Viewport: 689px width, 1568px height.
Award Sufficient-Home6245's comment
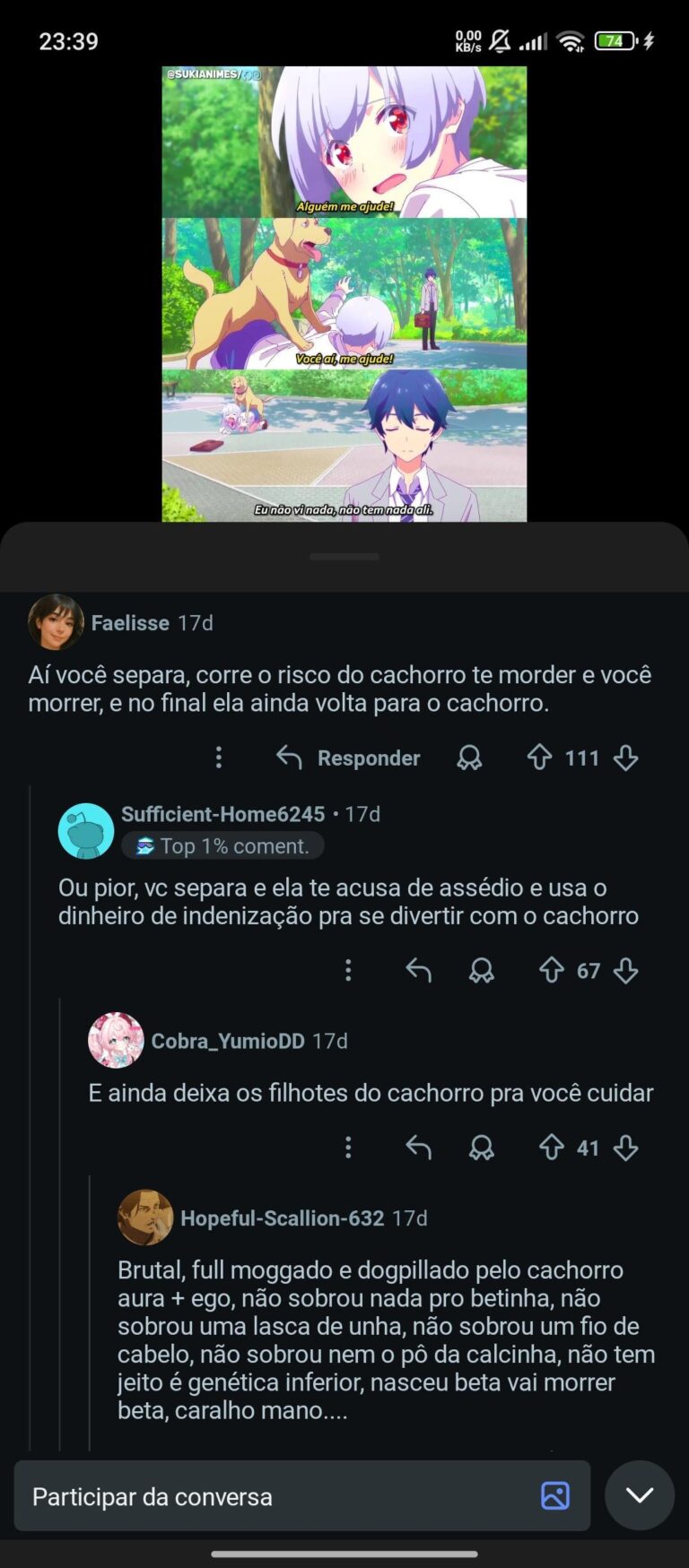tap(482, 970)
